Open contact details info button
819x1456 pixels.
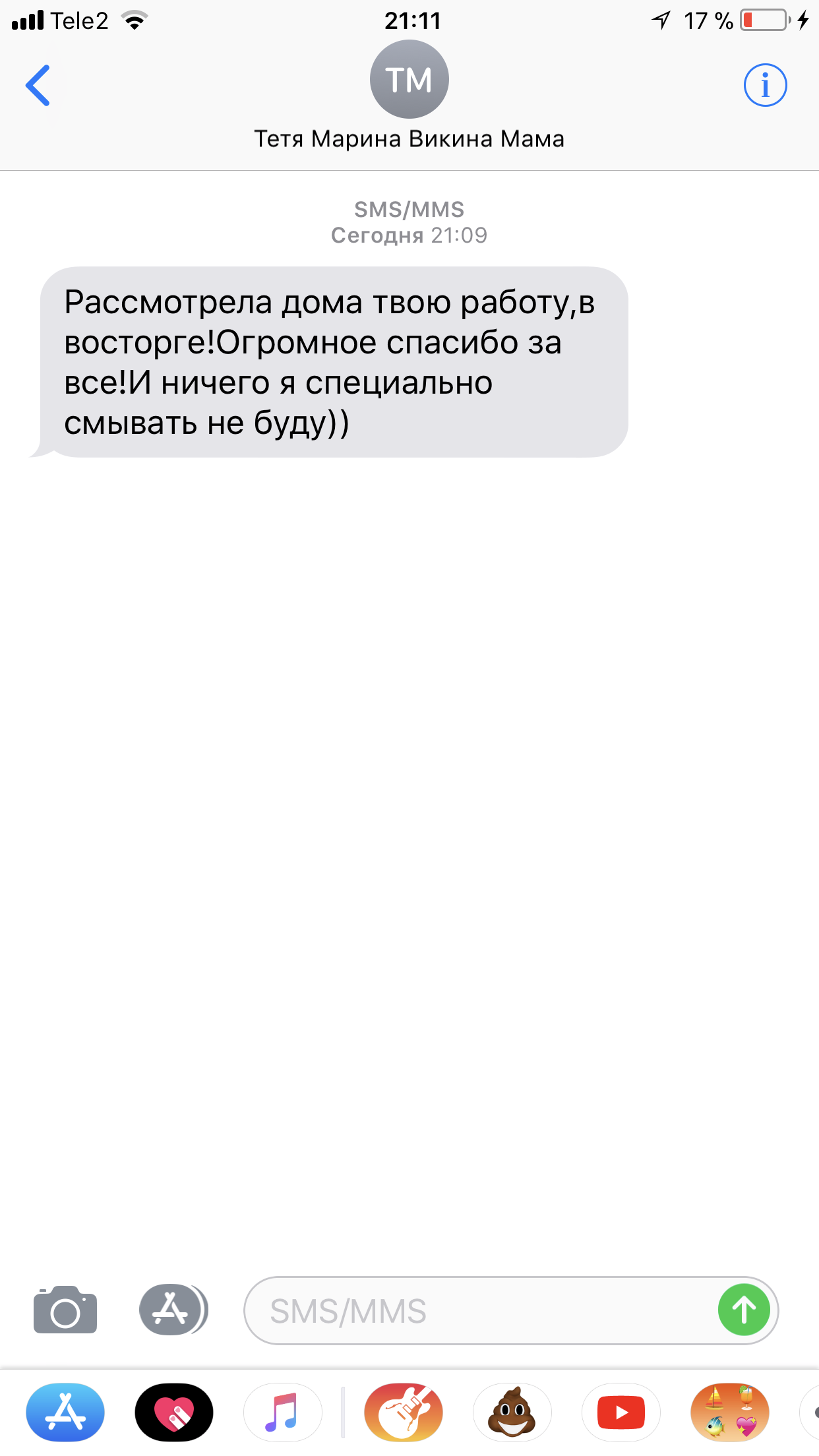click(x=765, y=85)
